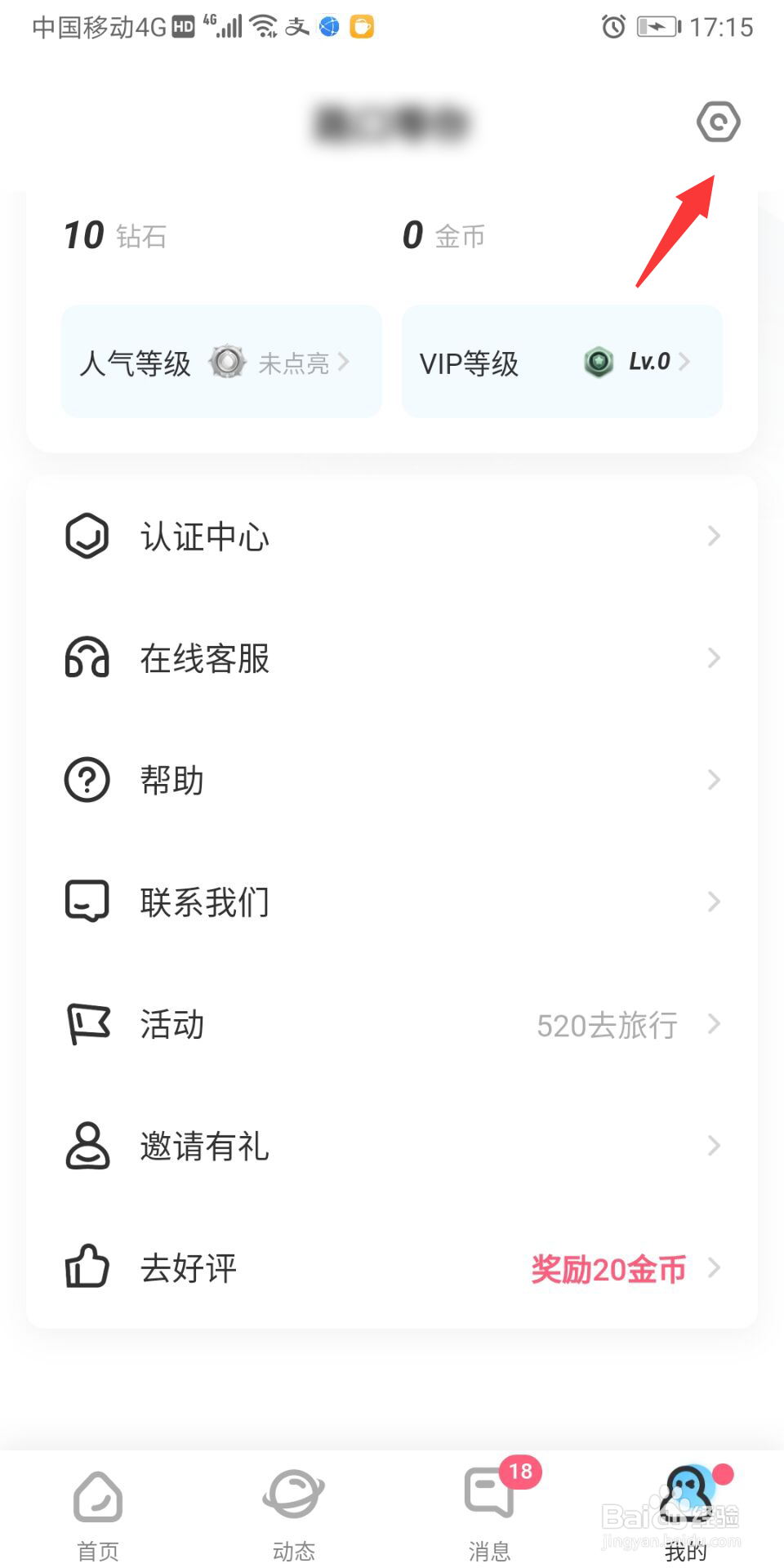The width and height of the screenshot is (784, 1568).
Task: Open 联系我们 contact us
Action: click(x=392, y=902)
